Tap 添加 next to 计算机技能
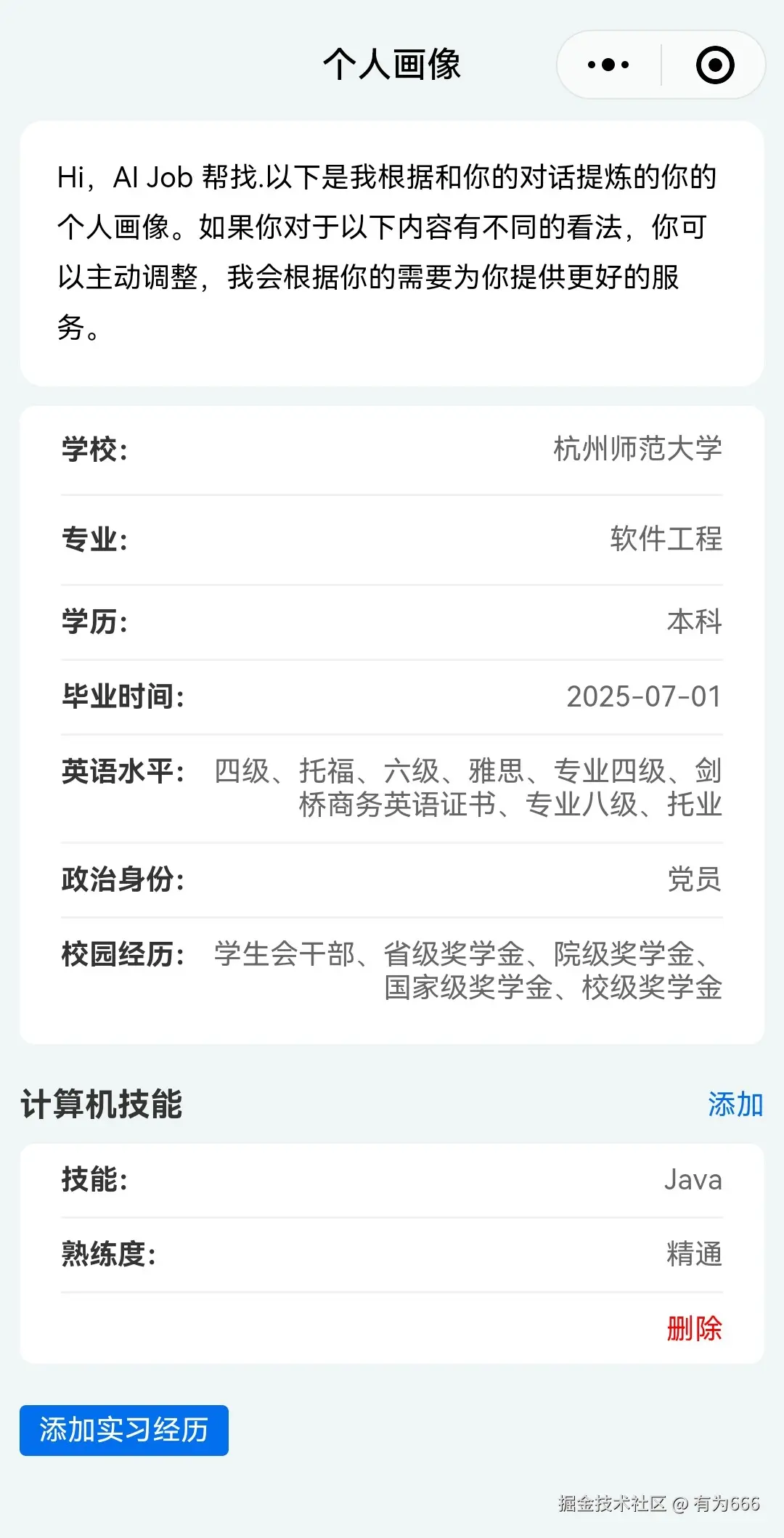 click(735, 1104)
